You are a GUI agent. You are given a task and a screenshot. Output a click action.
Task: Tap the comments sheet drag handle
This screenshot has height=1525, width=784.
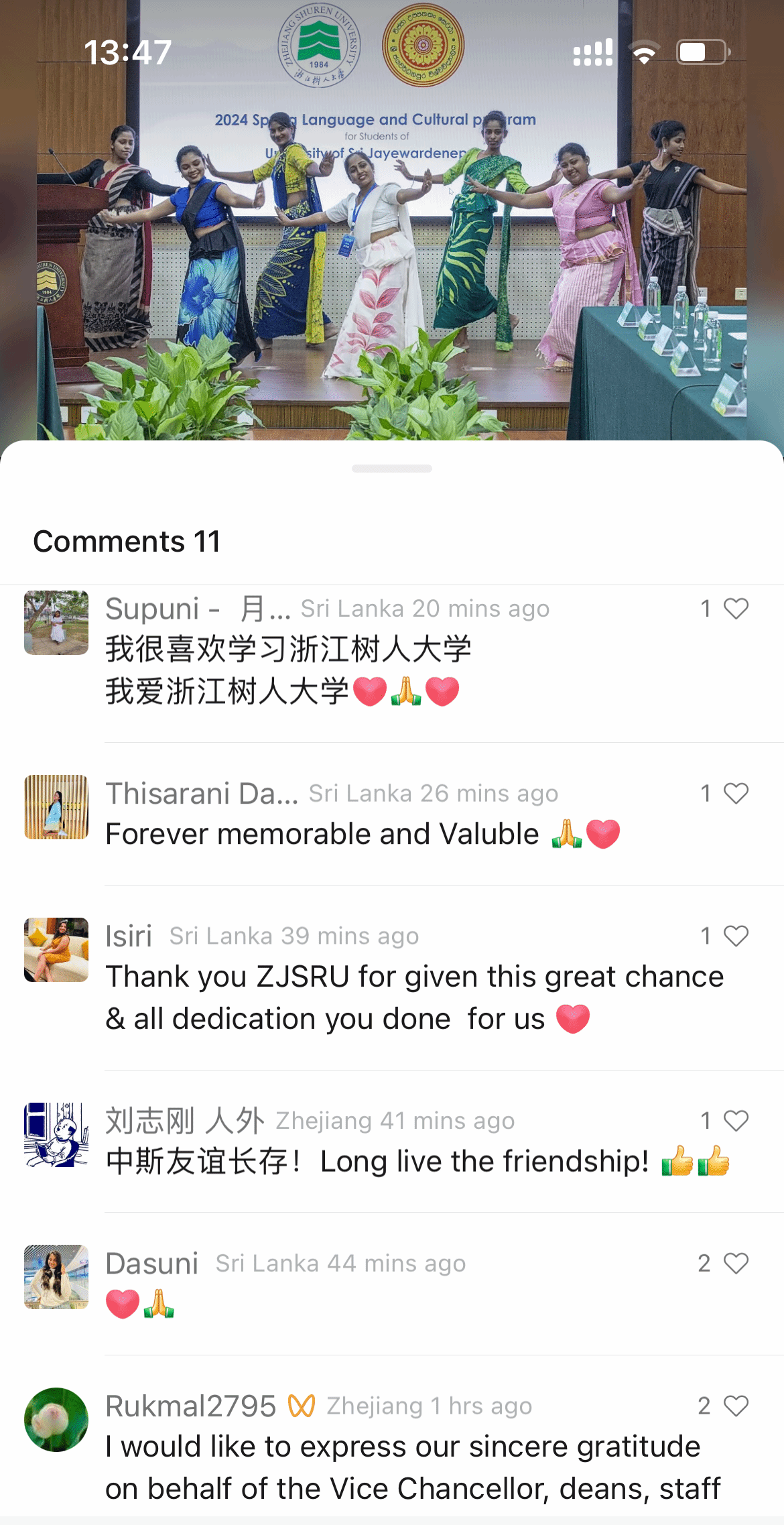(x=392, y=469)
